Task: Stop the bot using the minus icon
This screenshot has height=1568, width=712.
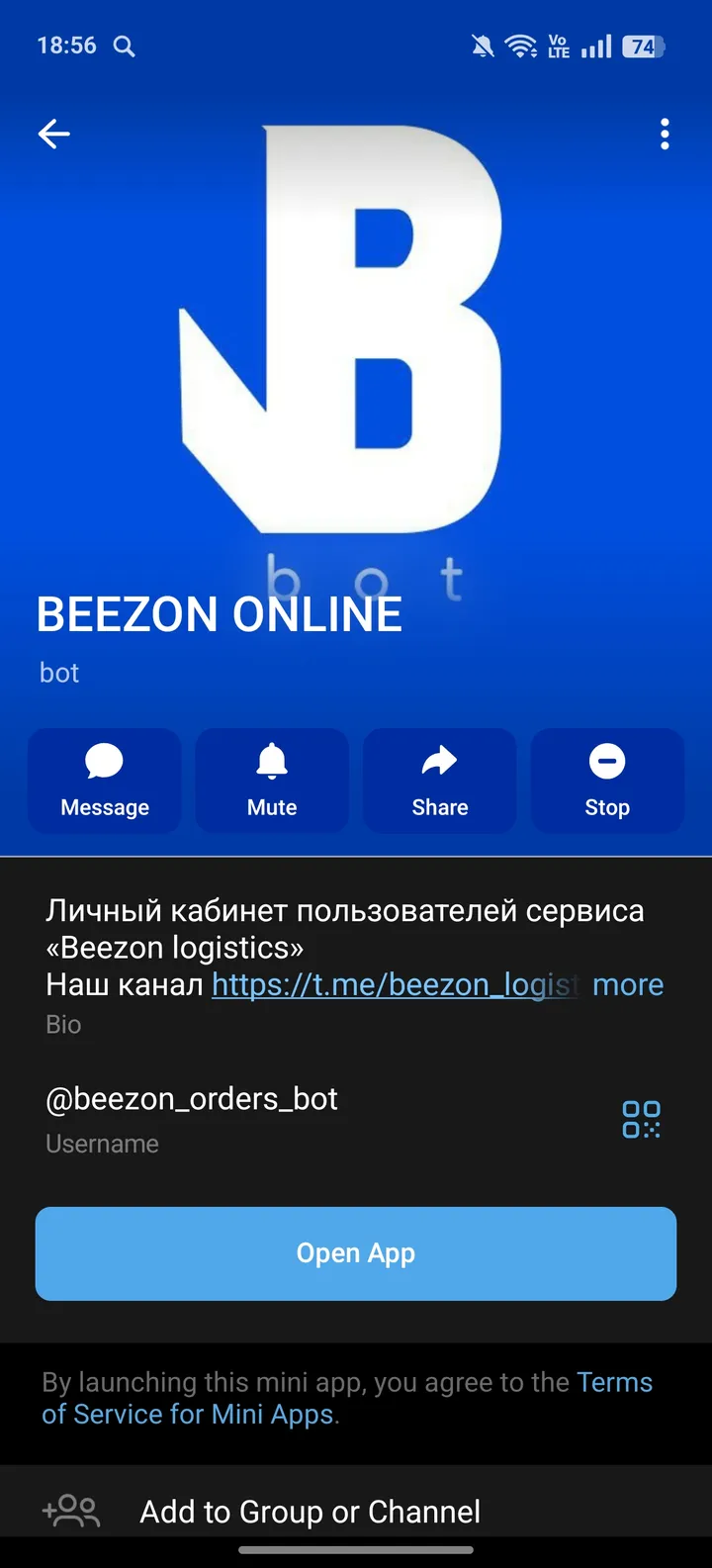Action: click(606, 763)
